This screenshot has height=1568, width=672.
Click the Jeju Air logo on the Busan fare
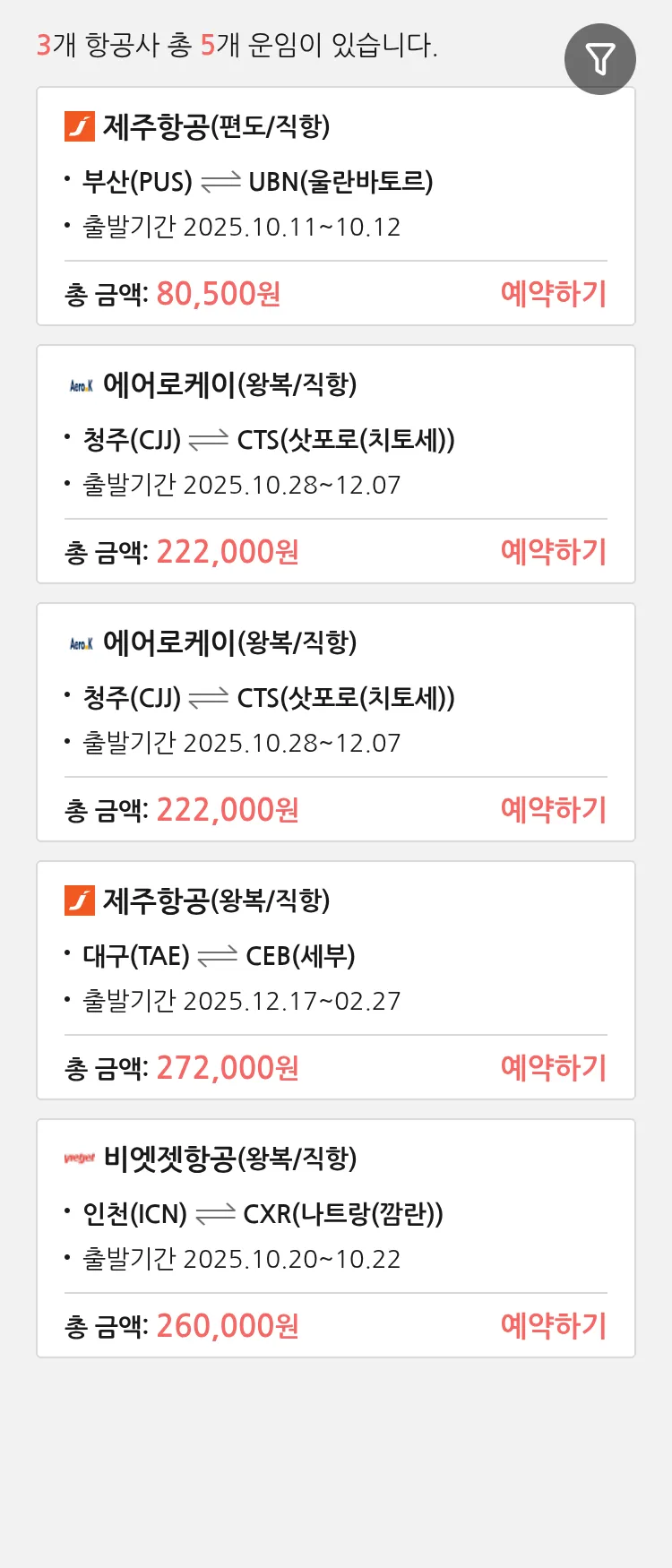(81, 126)
